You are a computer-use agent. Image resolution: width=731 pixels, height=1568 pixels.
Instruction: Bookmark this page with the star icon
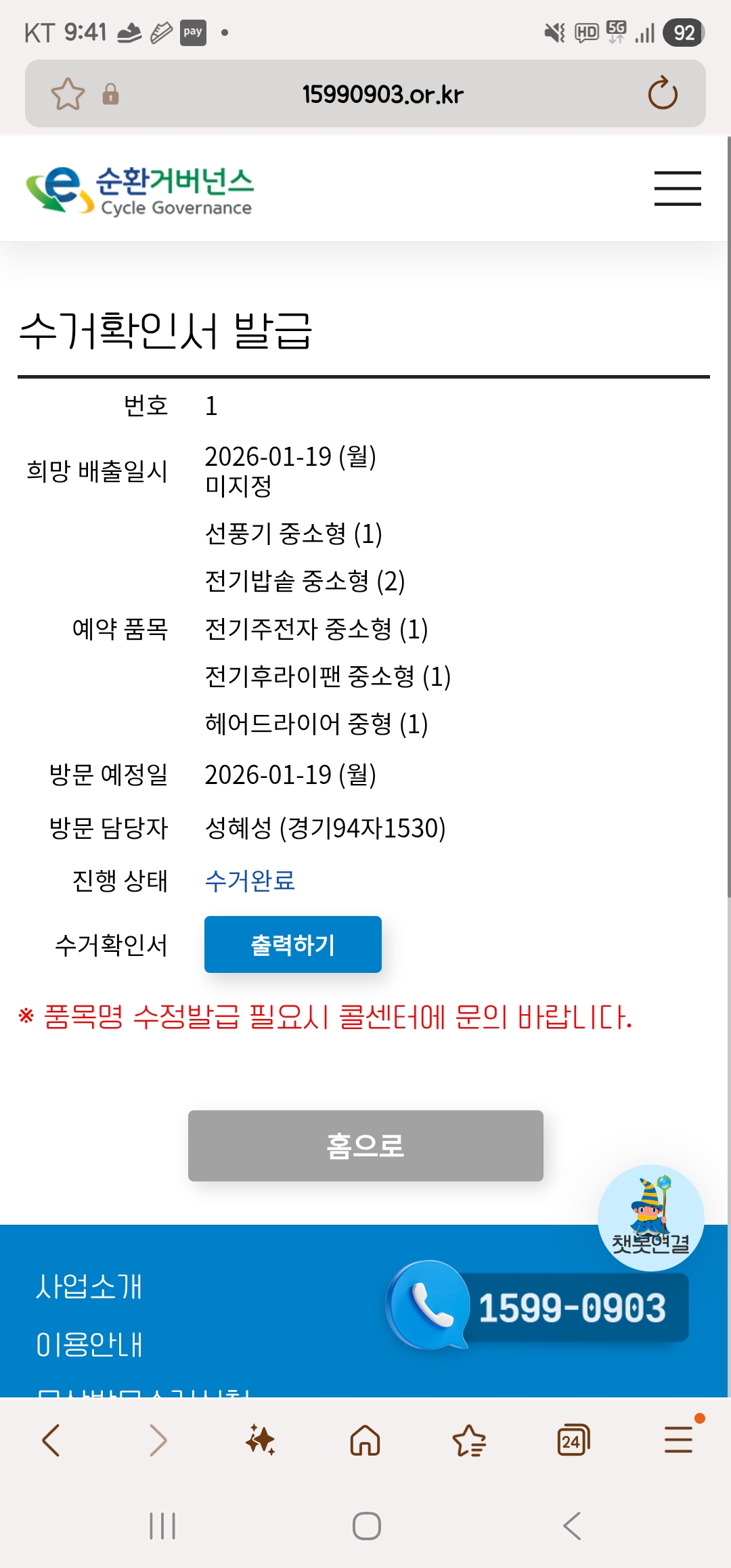pyautogui.click(x=68, y=93)
